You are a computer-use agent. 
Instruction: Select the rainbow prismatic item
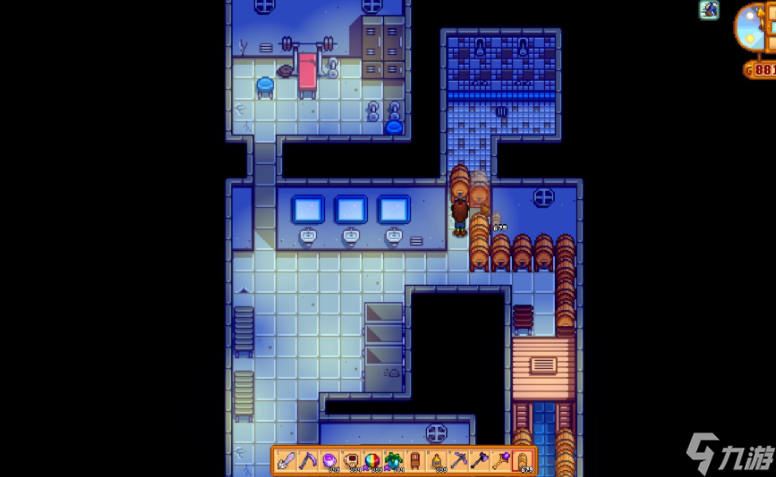(x=372, y=461)
